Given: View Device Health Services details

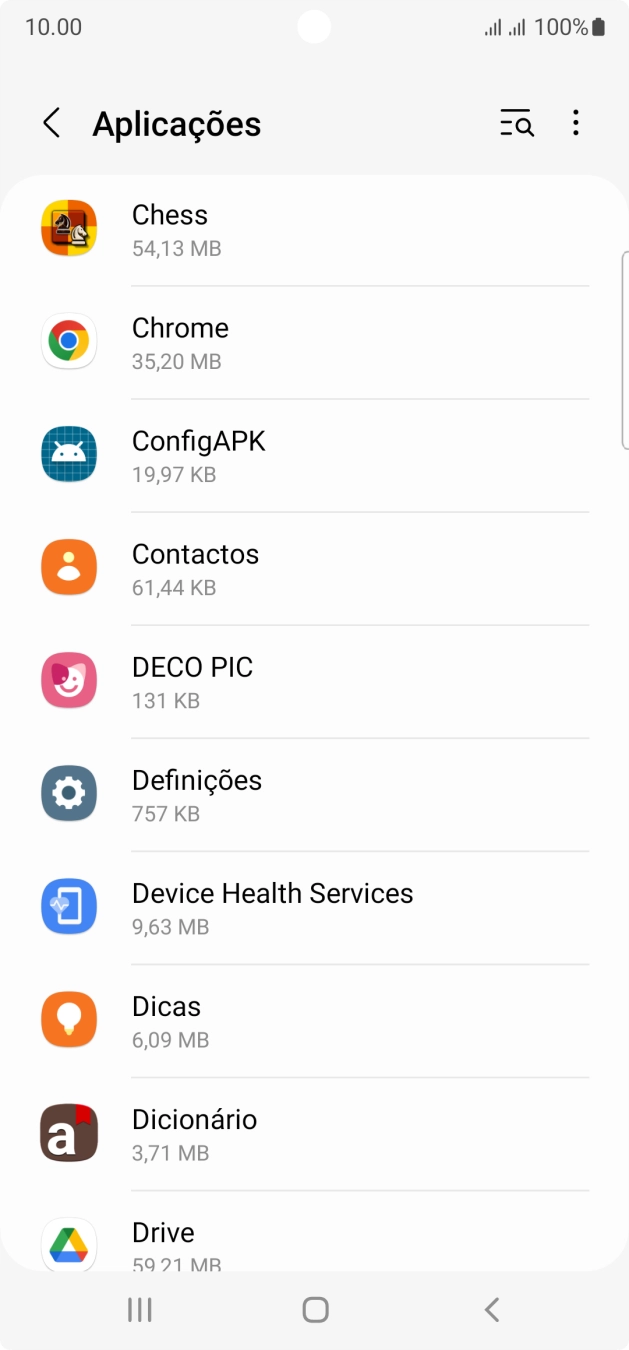Looking at the screenshot, I should pyautogui.click(x=314, y=907).
